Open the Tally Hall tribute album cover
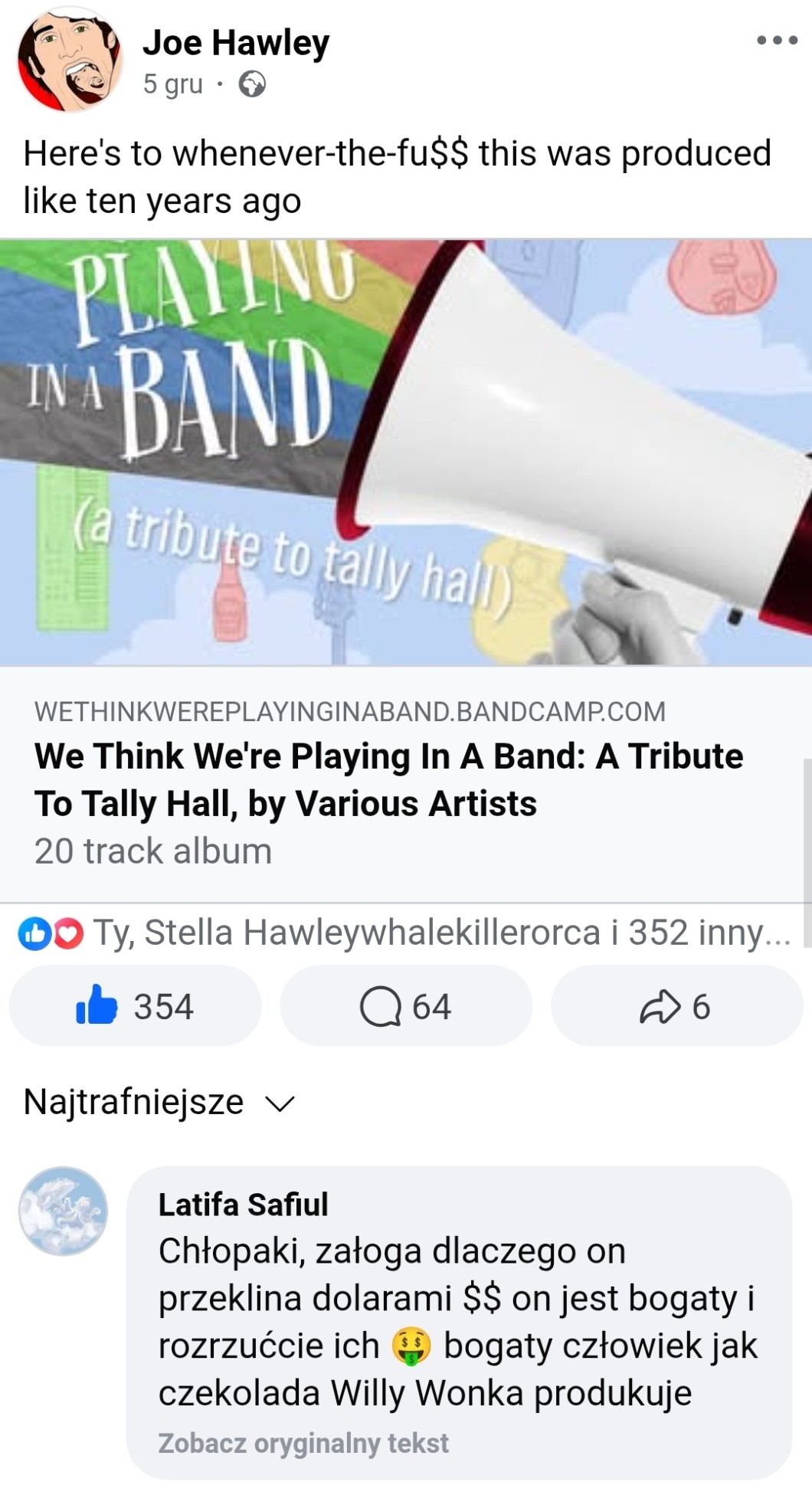 [x=406, y=452]
